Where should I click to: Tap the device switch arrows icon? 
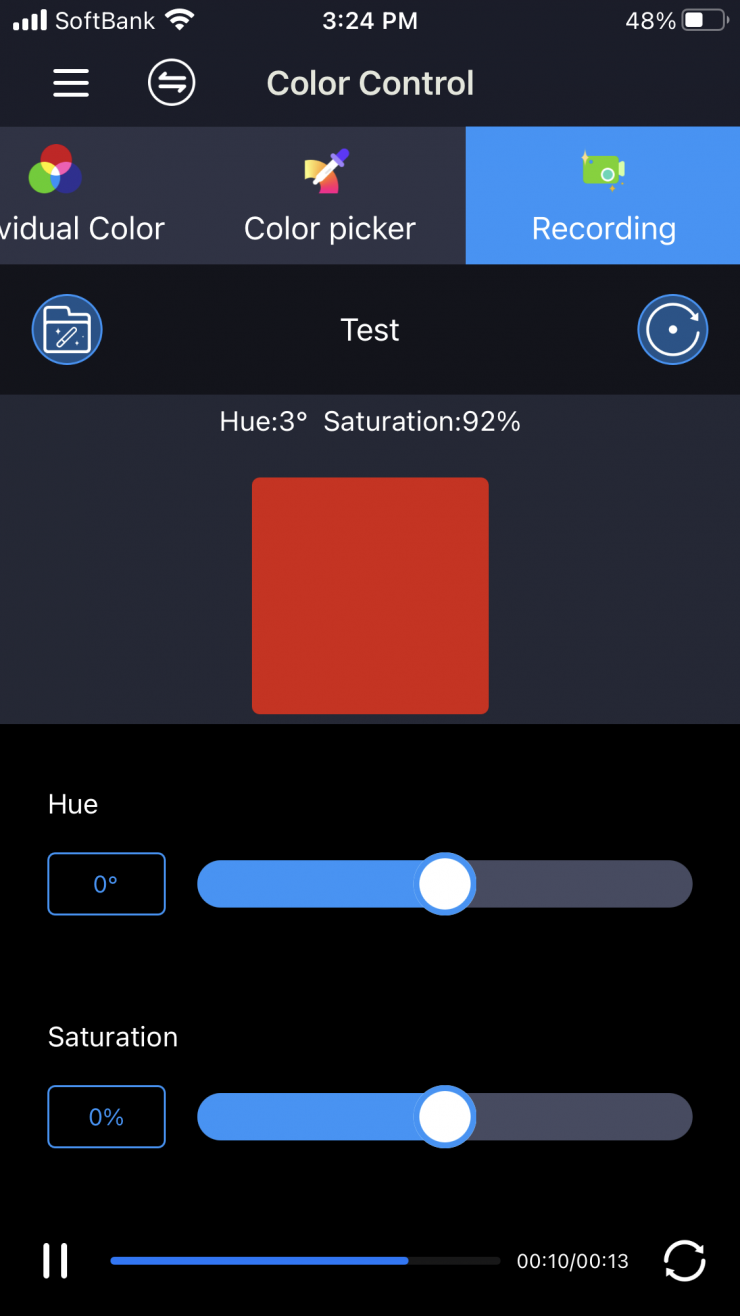[171, 83]
